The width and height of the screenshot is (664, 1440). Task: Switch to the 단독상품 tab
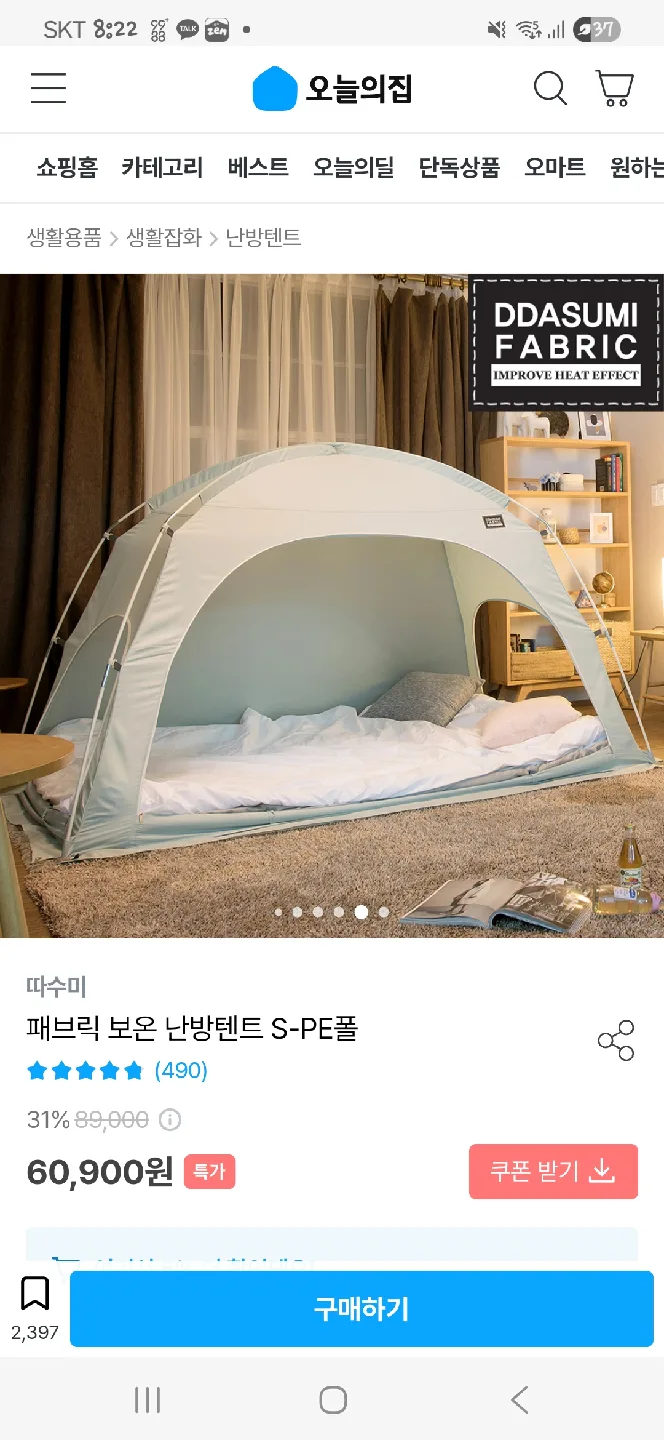(459, 167)
